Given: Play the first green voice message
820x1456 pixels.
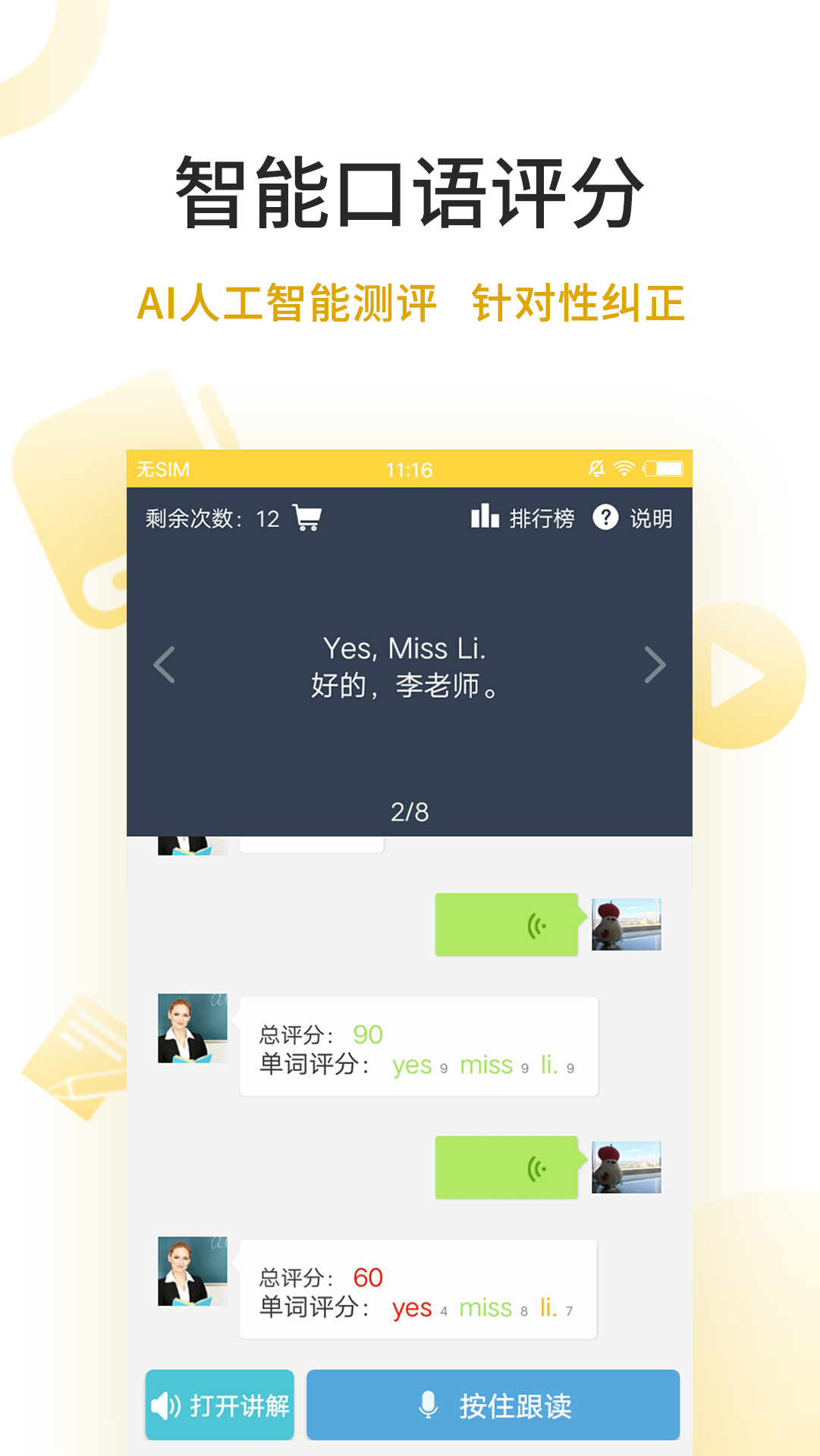Looking at the screenshot, I should coord(507,924).
